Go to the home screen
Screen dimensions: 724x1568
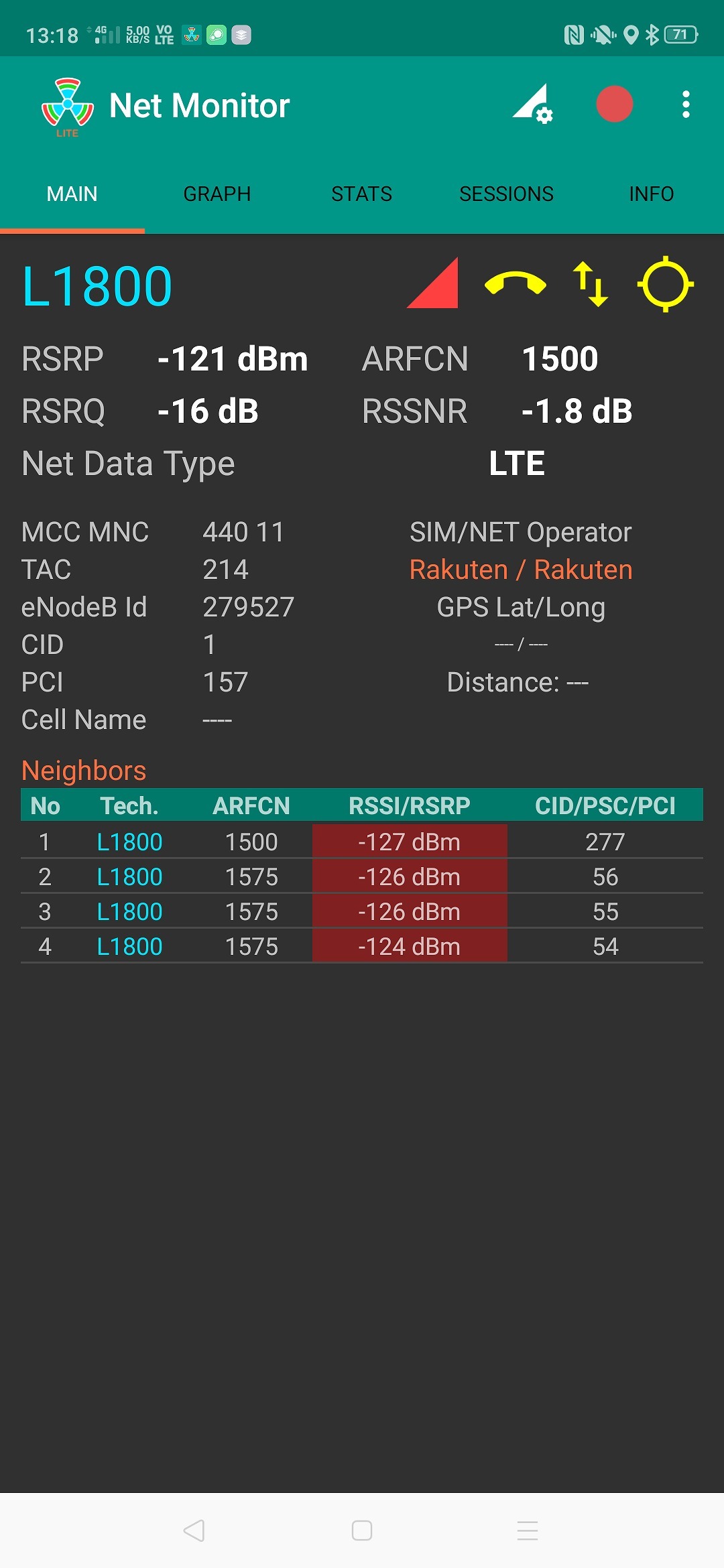click(x=362, y=1530)
